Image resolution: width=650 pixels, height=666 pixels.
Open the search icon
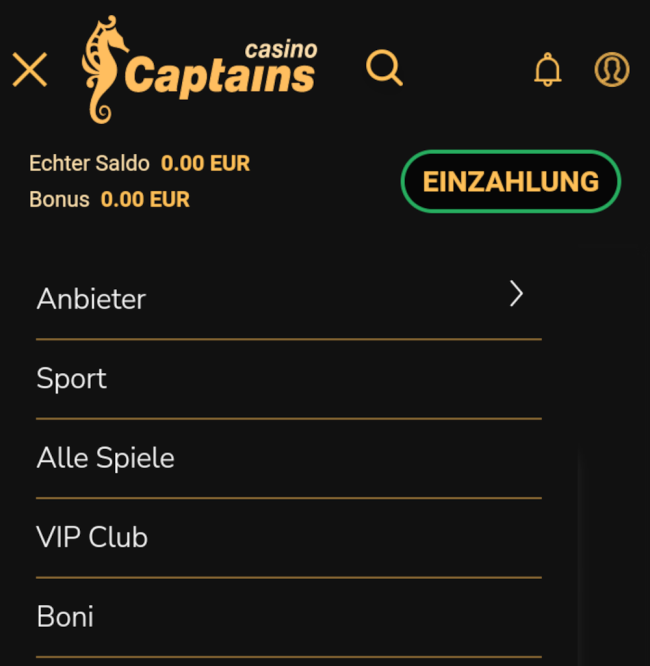(x=384, y=68)
